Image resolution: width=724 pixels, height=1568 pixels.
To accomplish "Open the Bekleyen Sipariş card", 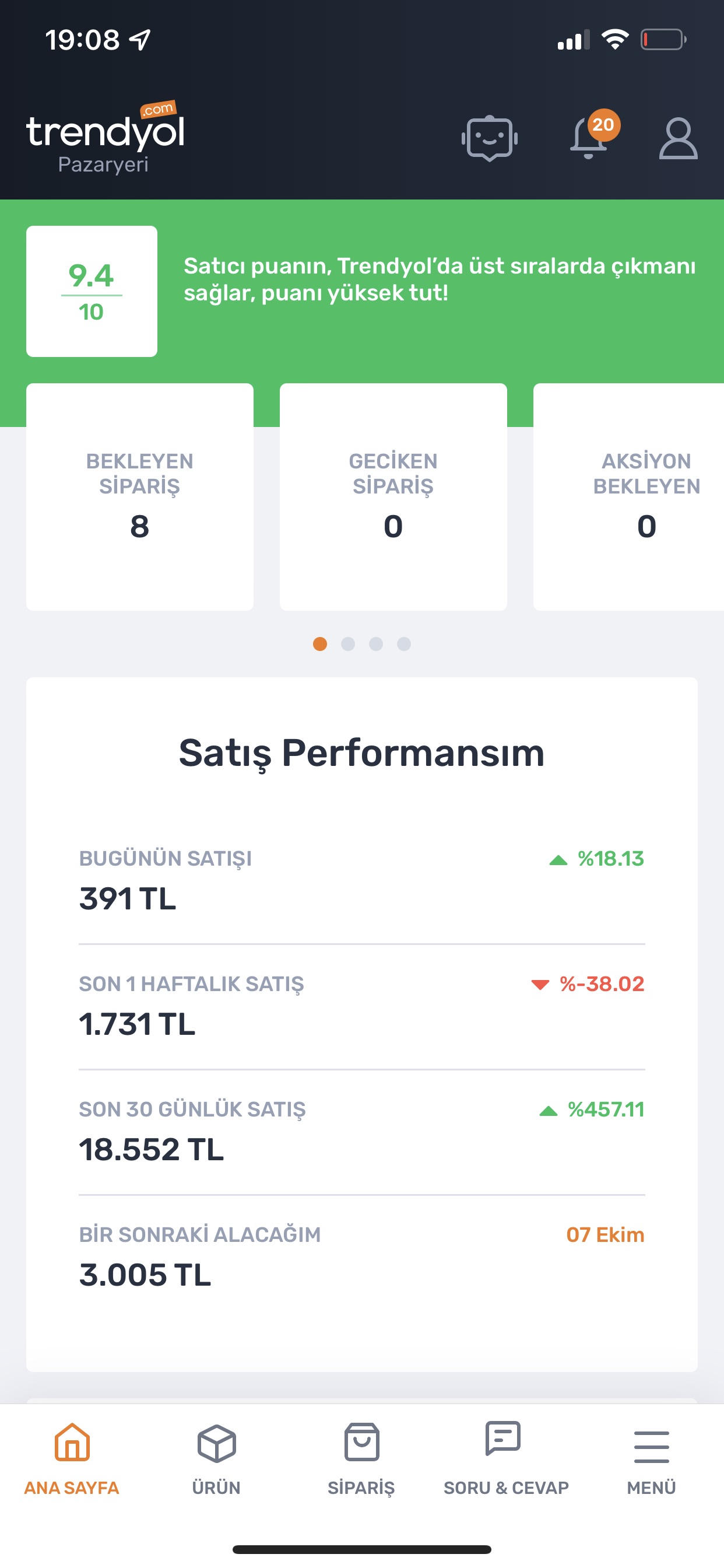I will (x=140, y=496).
